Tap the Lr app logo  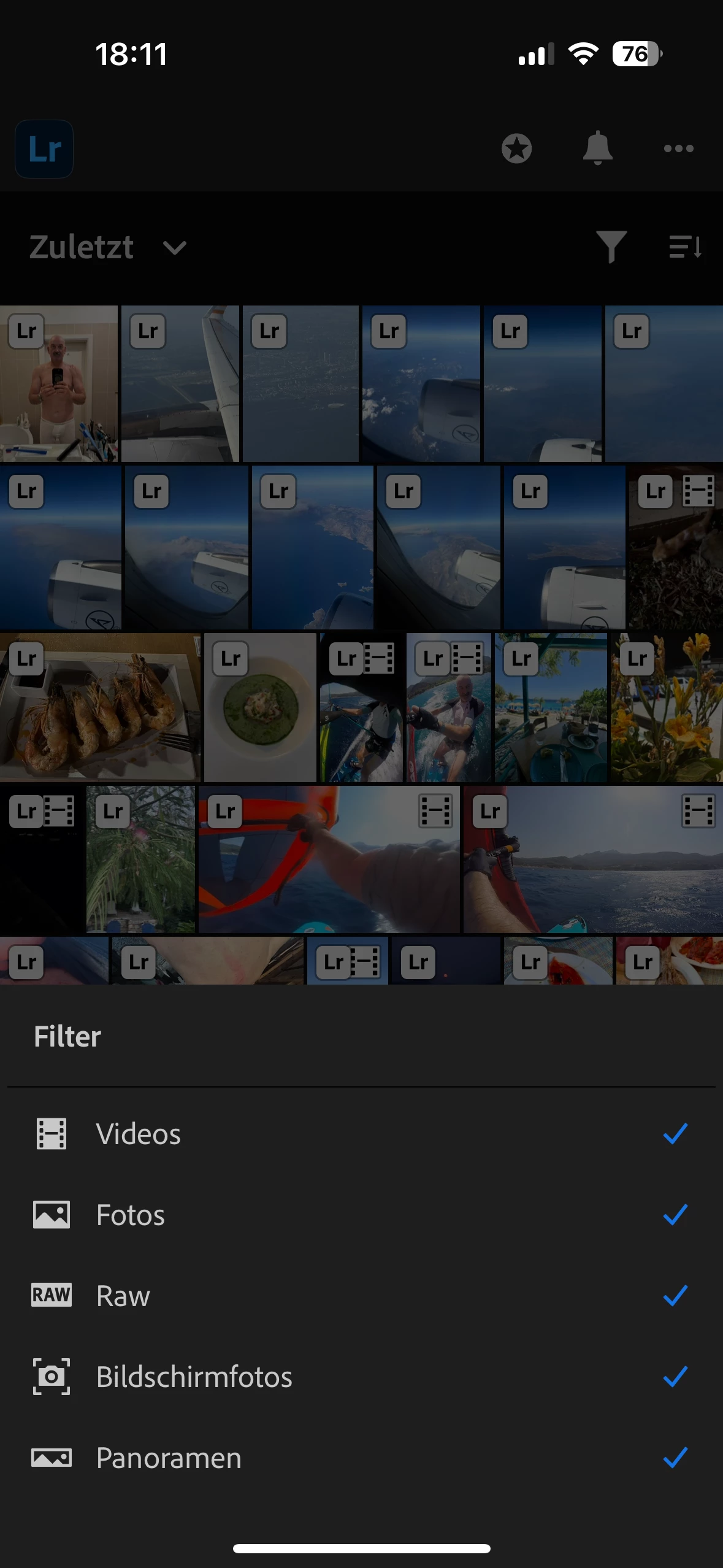[x=44, y=149]
